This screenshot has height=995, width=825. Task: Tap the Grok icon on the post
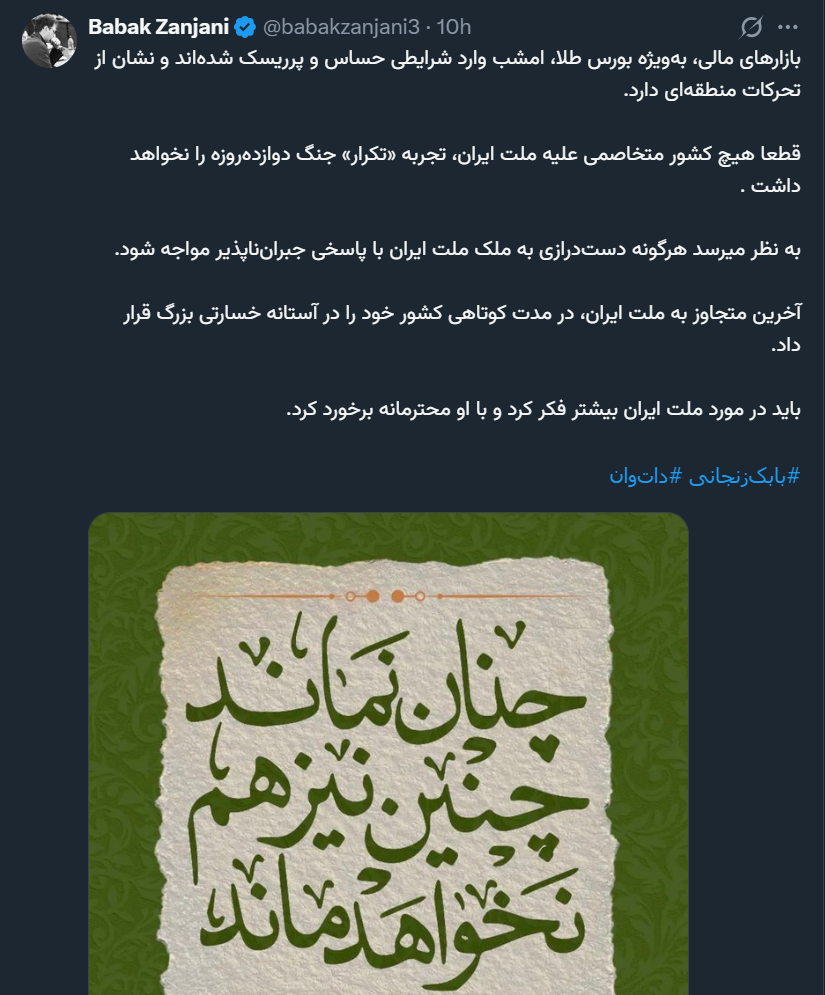click(751, 26)
